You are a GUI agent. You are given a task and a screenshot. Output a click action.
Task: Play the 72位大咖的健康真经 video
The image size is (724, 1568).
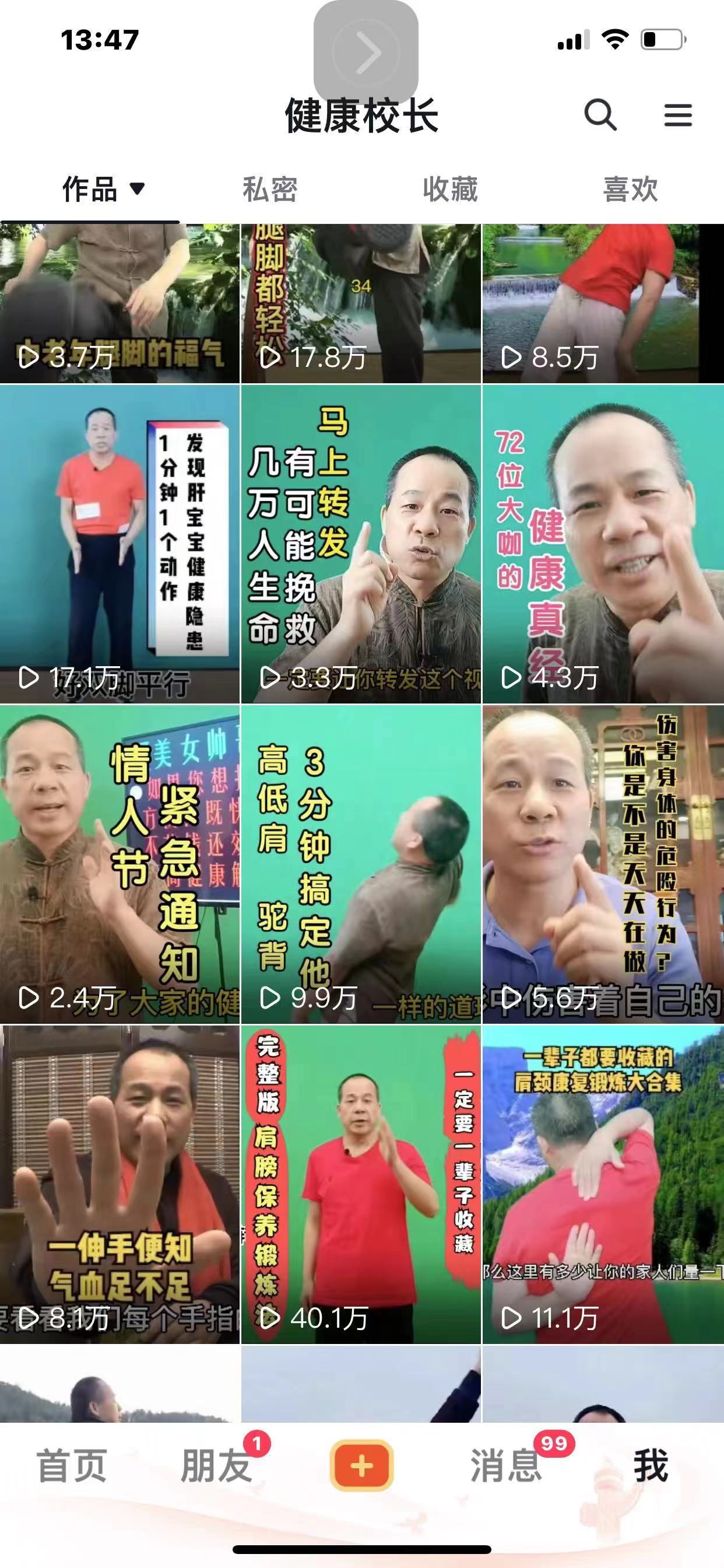tap(602, 544)
